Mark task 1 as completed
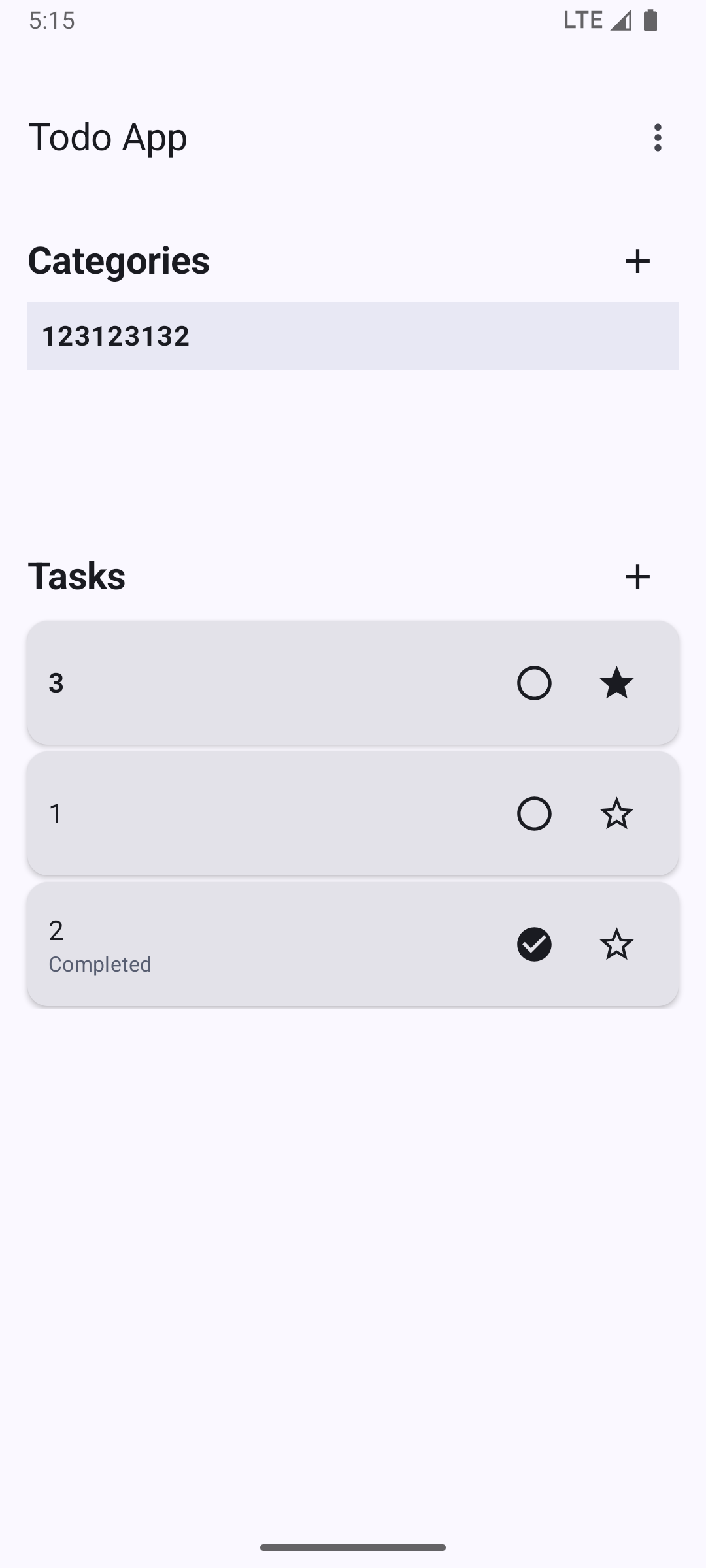This screenshot has width=706, height=1568. 534,814
